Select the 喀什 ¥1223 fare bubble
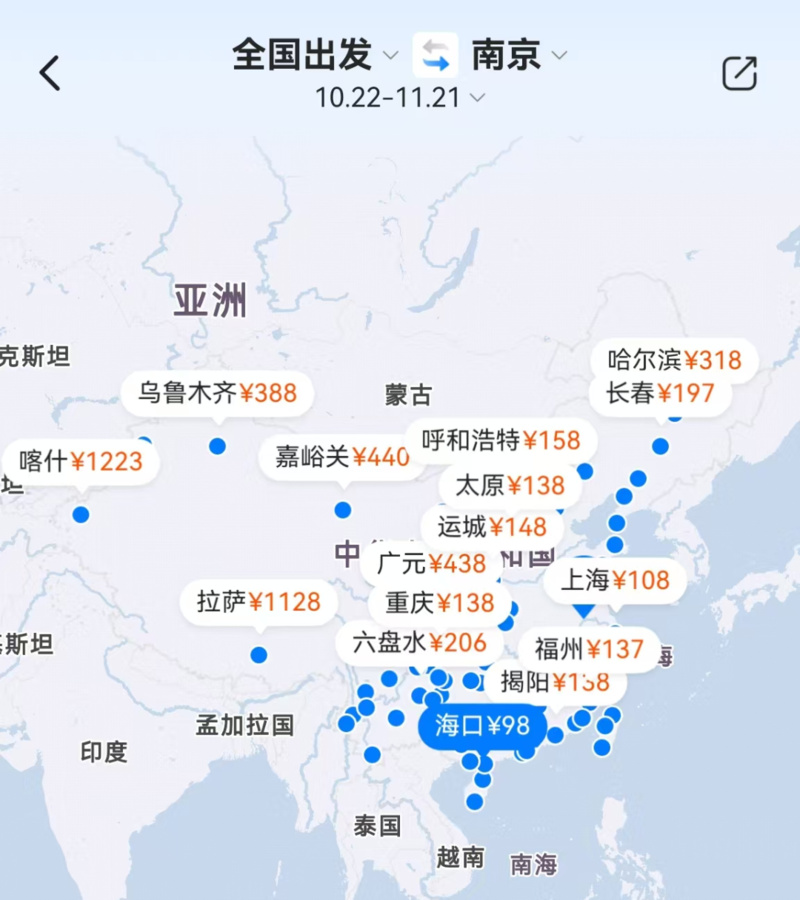The height and width of the screenshot is (900, 800). [81, 461]
